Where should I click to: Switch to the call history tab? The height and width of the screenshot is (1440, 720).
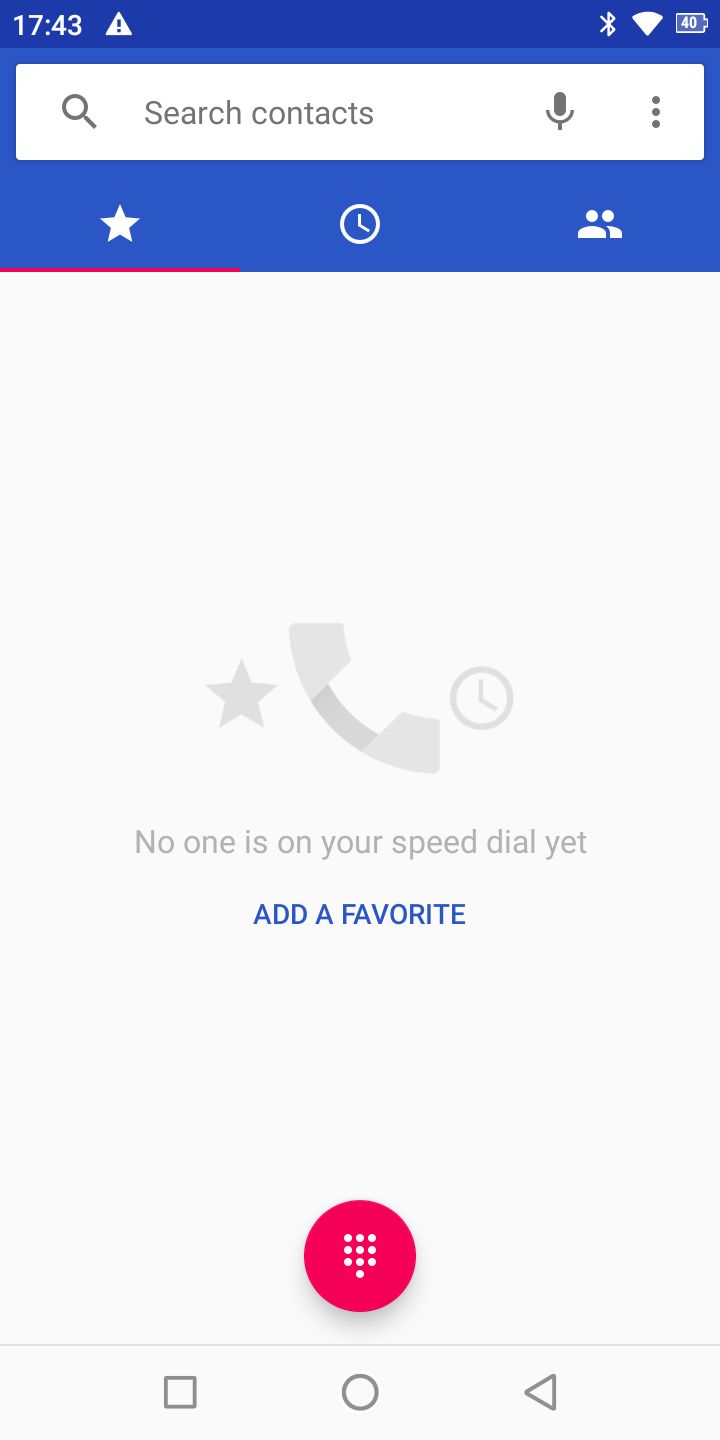pos(360,224)
